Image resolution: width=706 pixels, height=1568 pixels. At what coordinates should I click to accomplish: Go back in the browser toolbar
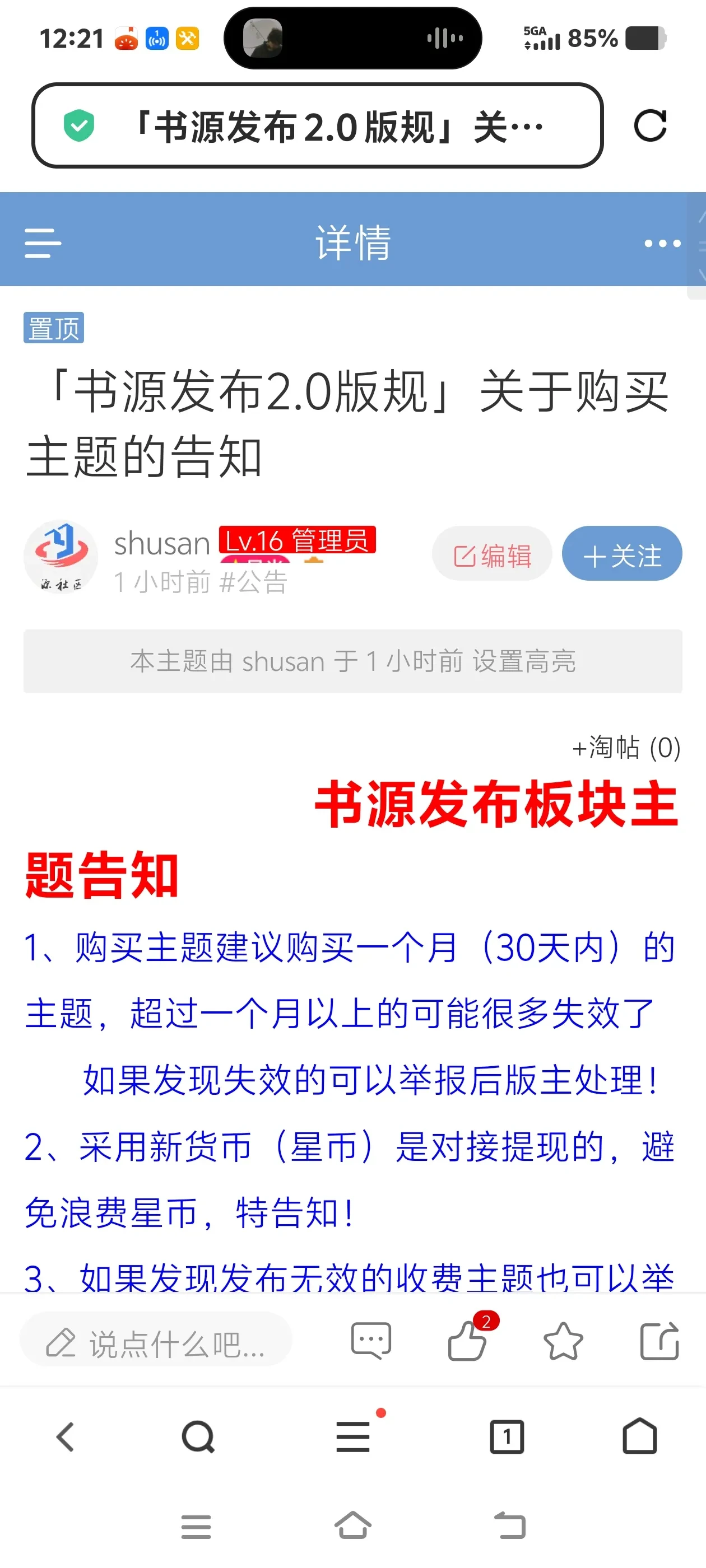65,1436
